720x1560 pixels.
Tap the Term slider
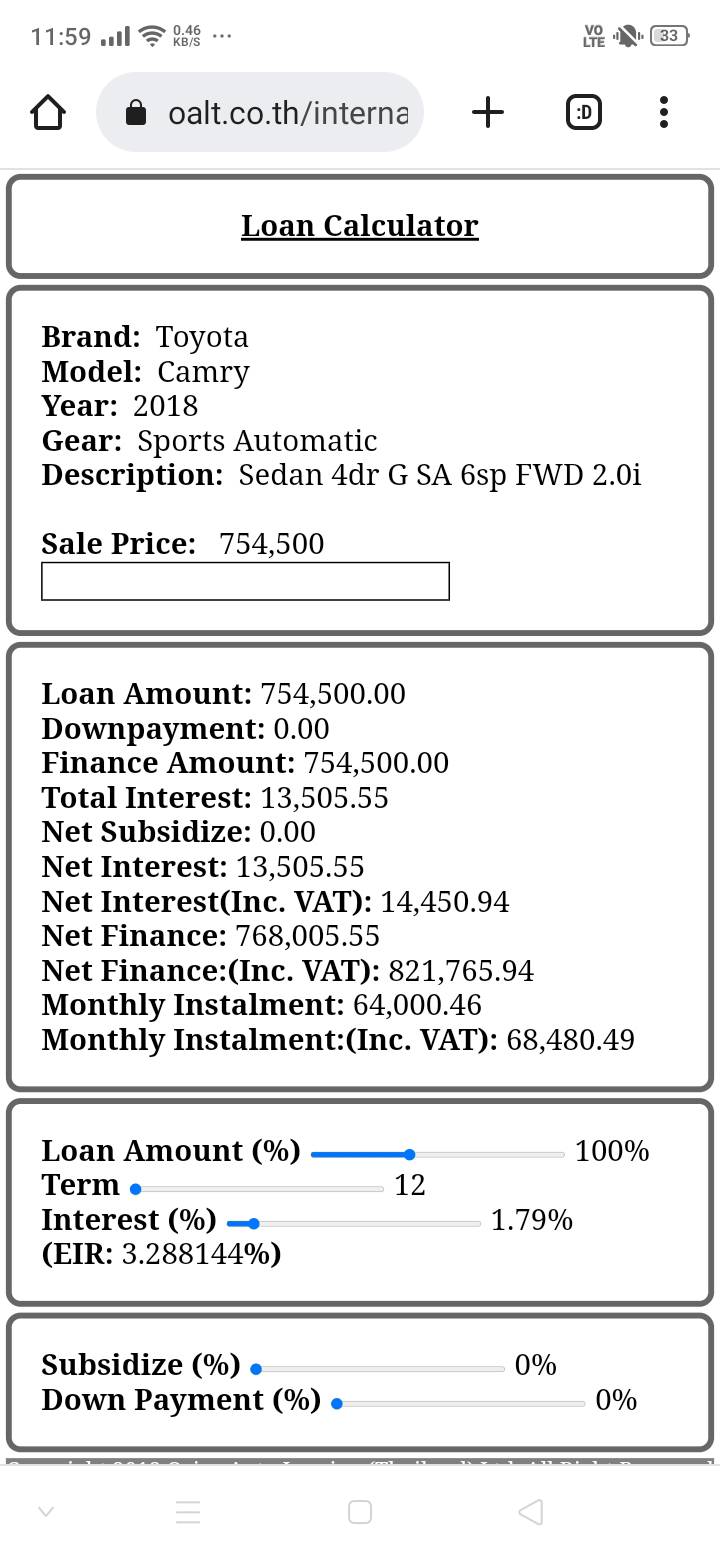point(259,1189)
